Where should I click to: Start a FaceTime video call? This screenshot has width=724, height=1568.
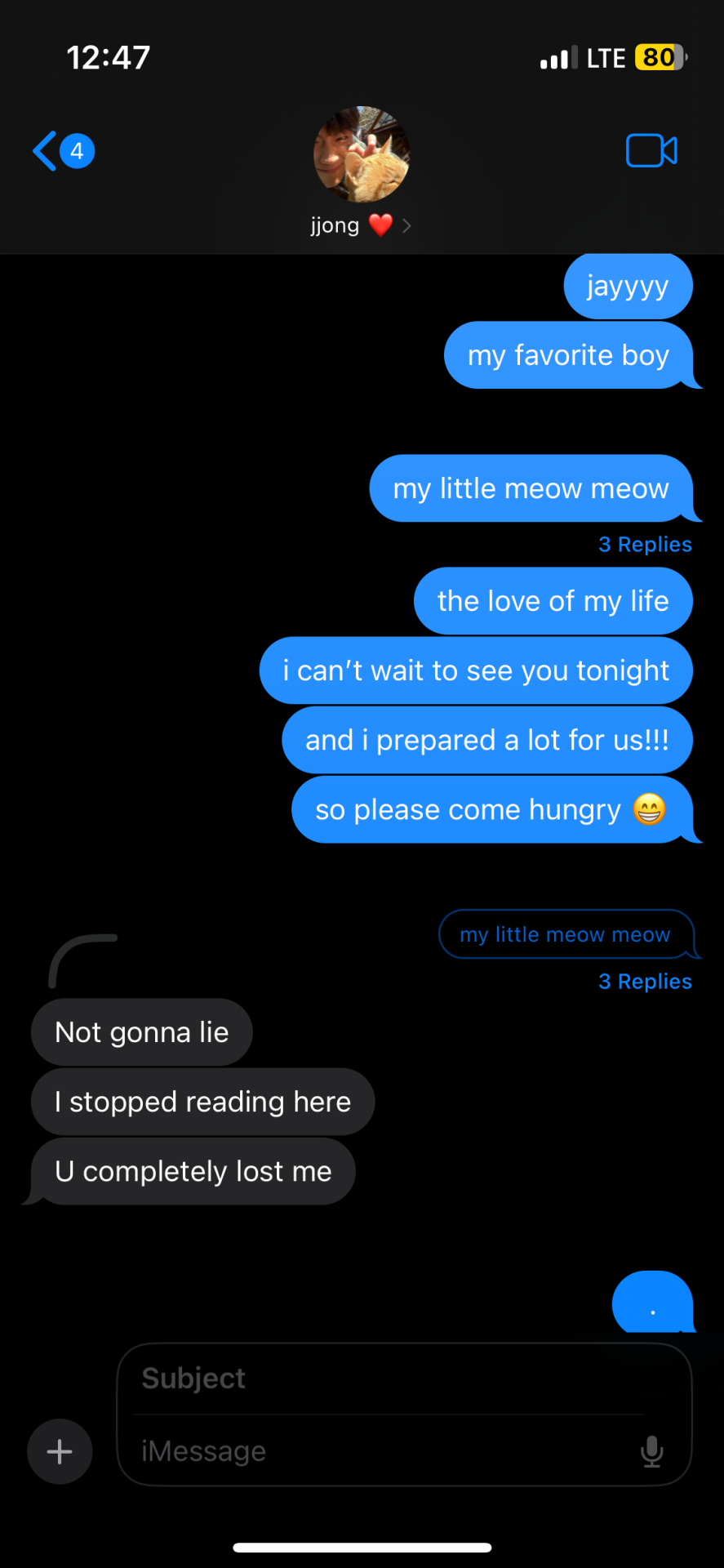coord(651,151)
